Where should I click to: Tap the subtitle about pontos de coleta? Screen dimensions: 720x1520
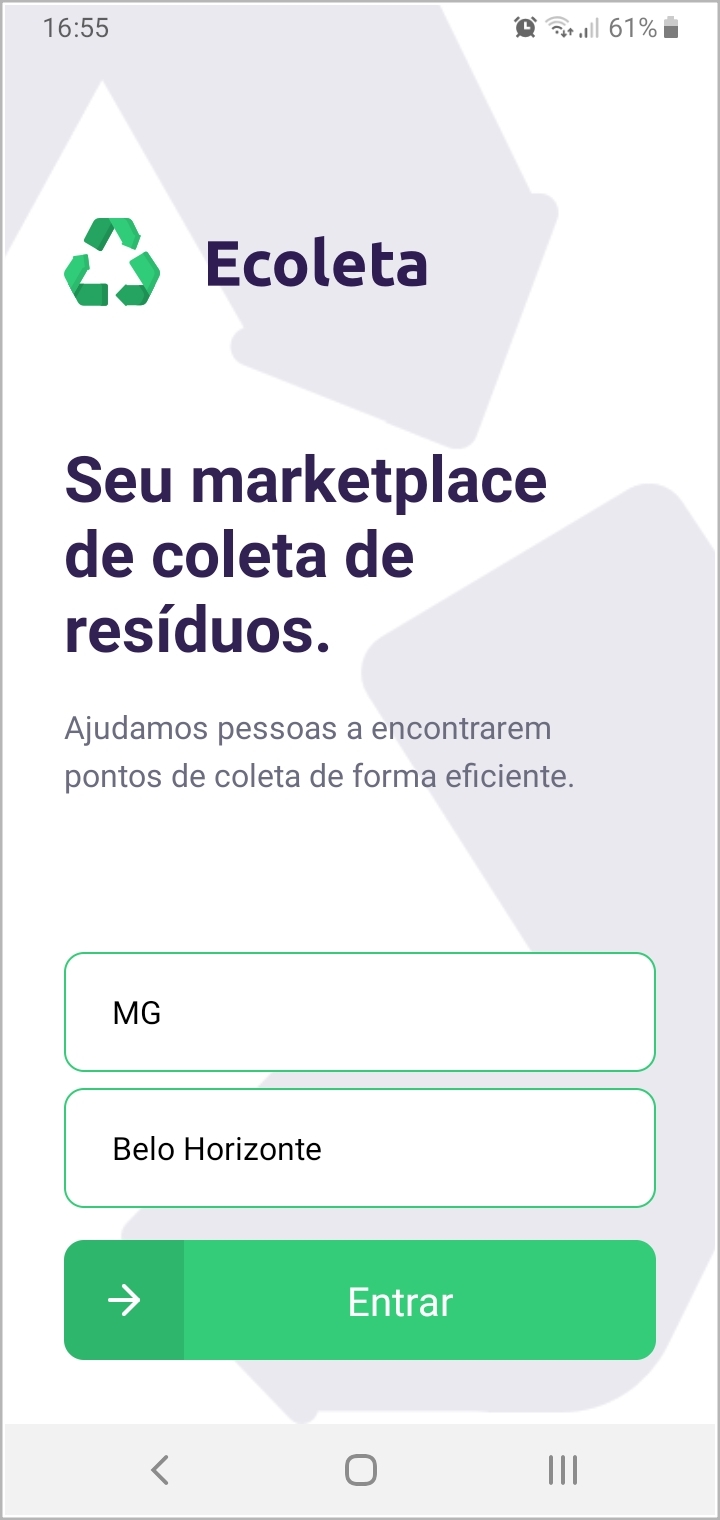coord(320,753)
